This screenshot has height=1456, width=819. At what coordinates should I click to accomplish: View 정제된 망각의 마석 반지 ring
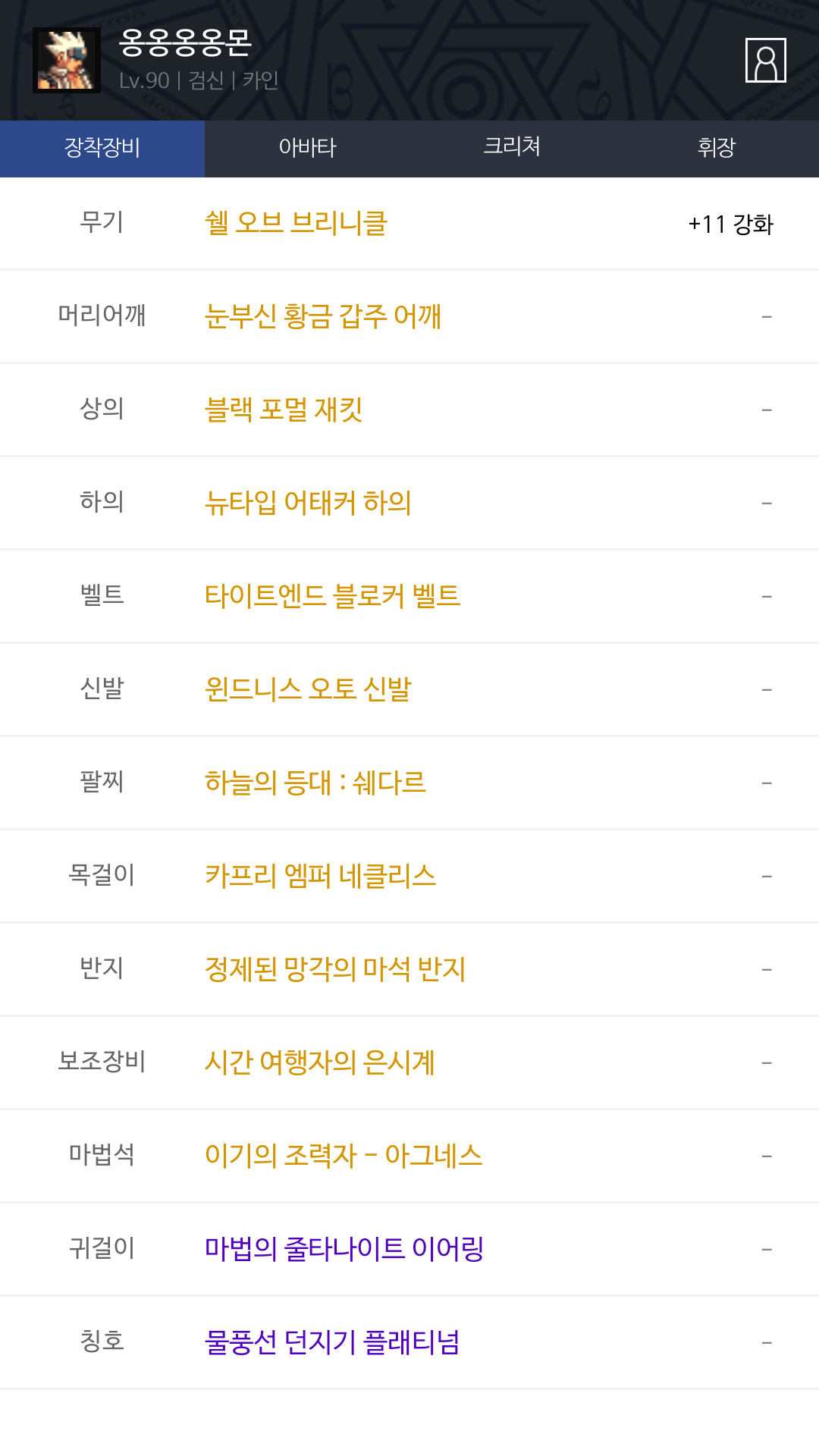(x=335, y=970)
